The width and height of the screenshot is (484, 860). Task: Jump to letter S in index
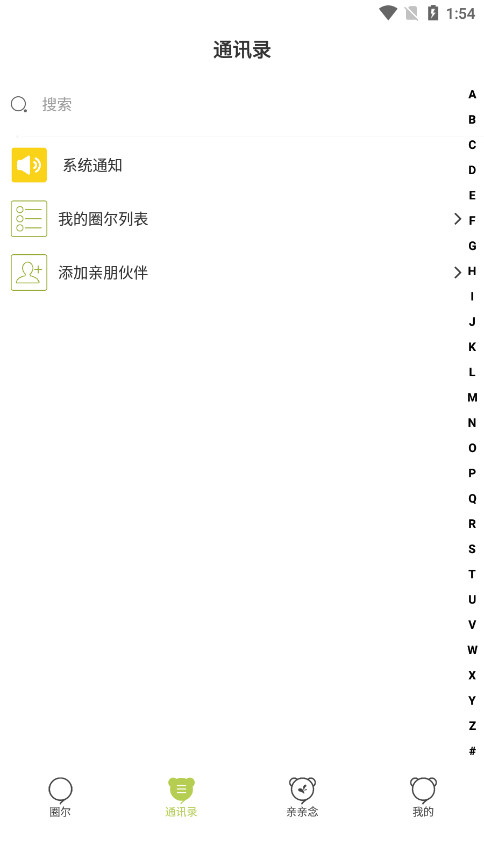(x=472, y=548)
